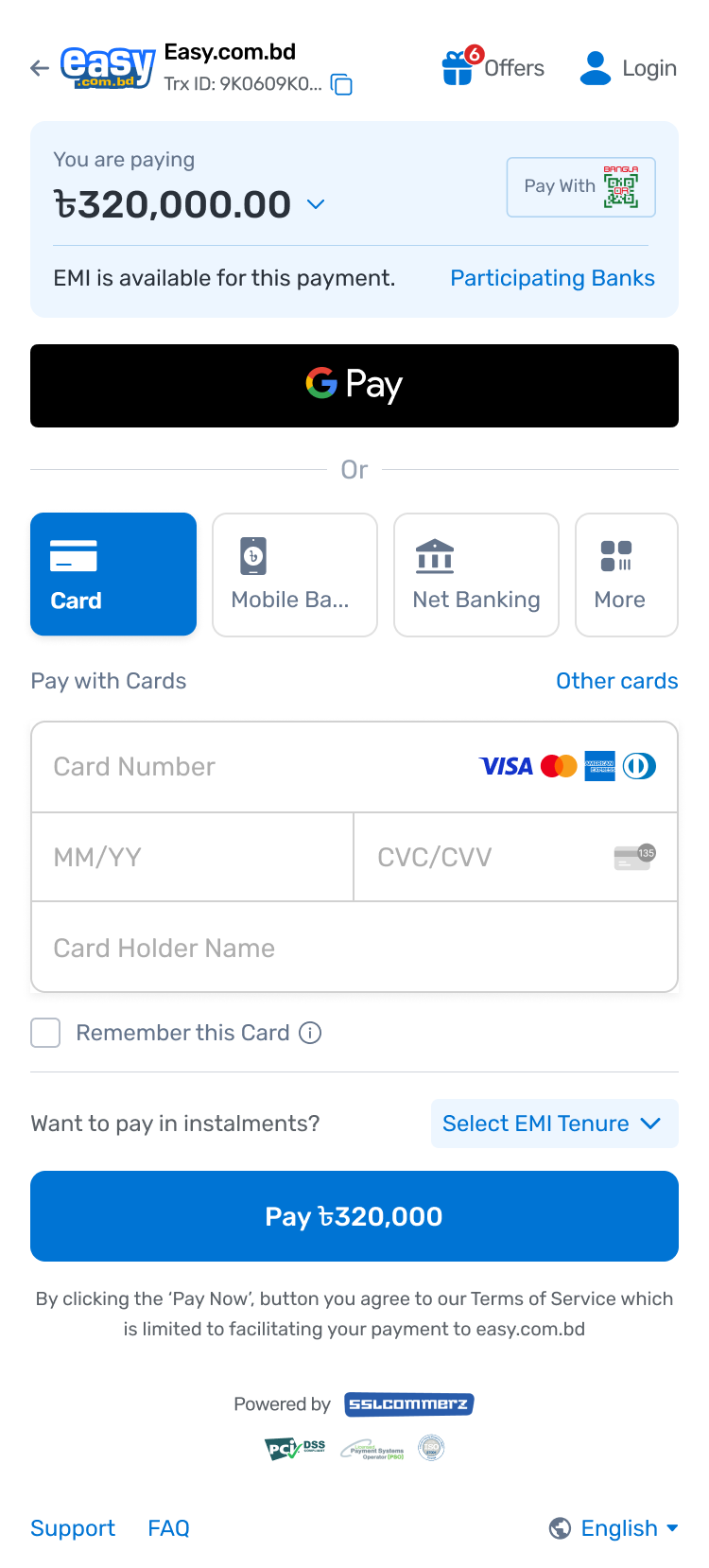This screenshot has width=709, height=1568.
Task: Open More payment methods
Action: pos(626,574)
